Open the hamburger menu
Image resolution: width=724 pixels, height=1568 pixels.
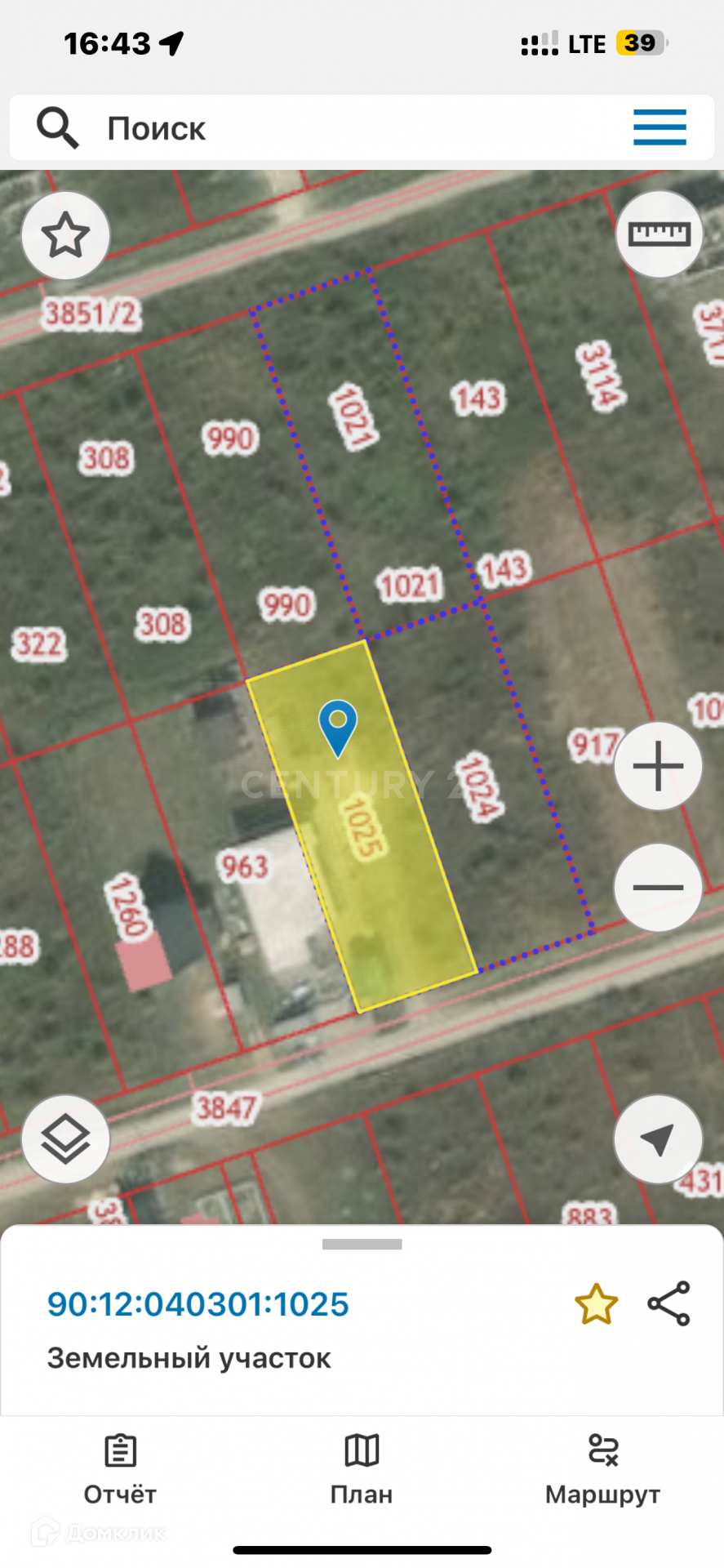660,127
